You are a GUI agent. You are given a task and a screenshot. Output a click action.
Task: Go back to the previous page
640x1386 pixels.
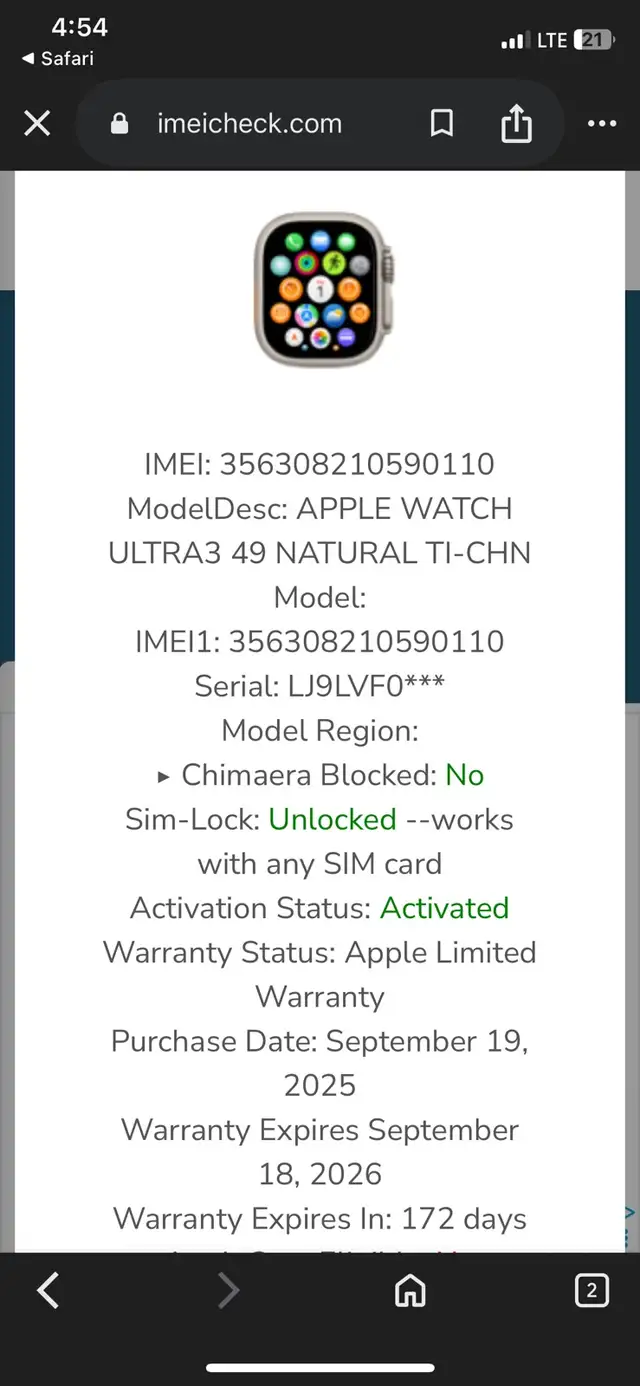click(48, 1291)
